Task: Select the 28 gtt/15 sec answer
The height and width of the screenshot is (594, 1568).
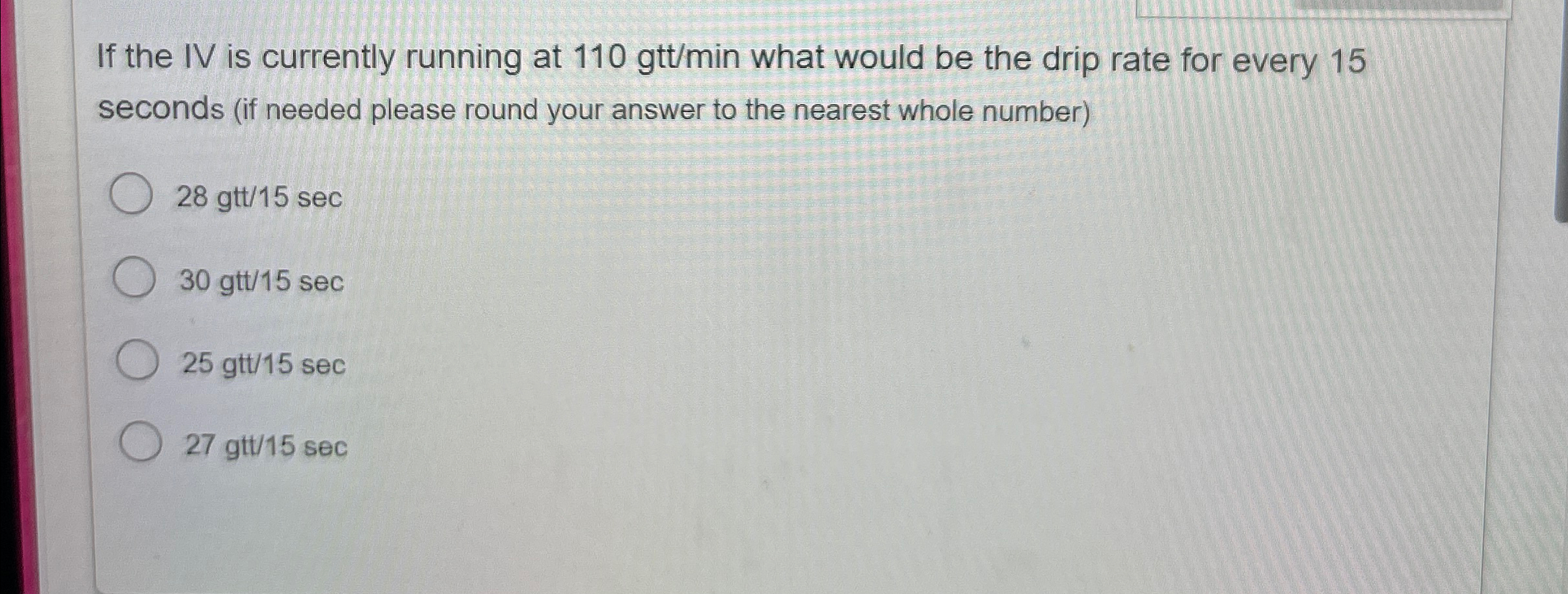Action: coord(131,194)
